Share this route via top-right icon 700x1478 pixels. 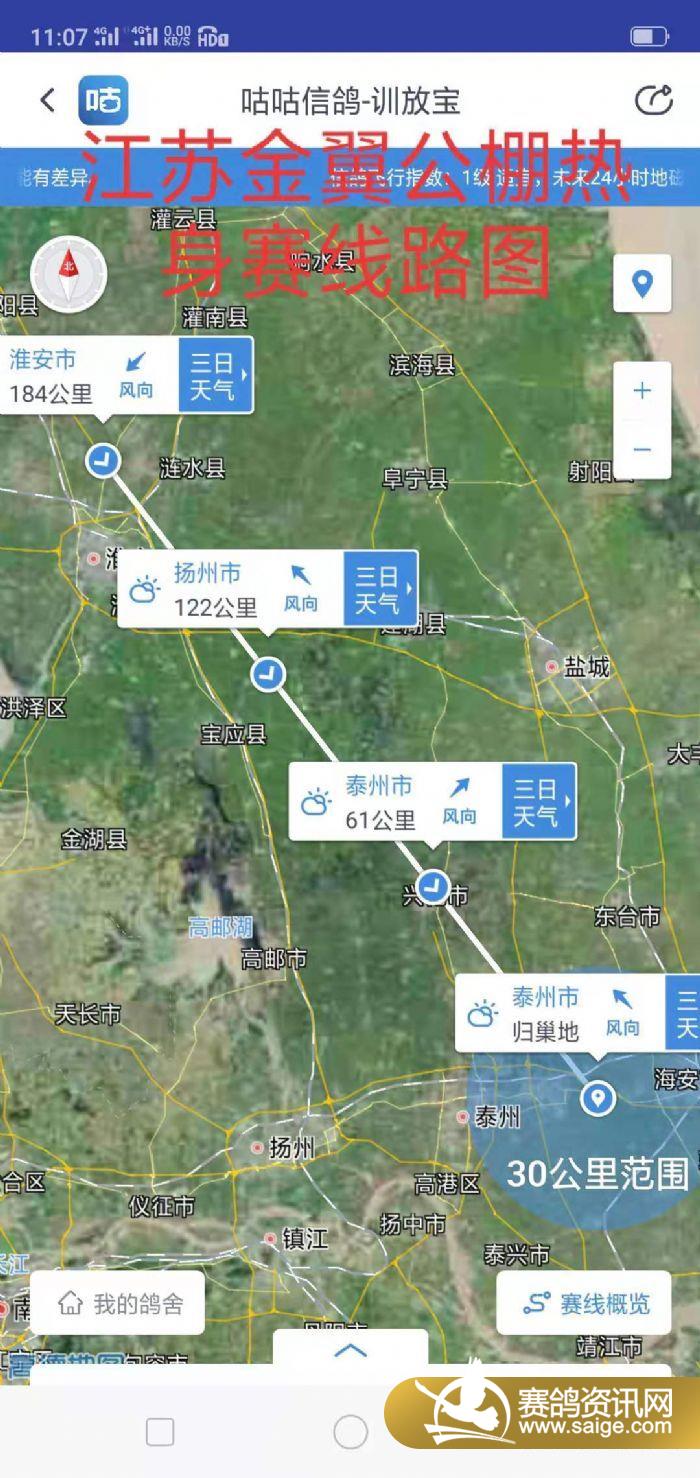click(654, 100)
